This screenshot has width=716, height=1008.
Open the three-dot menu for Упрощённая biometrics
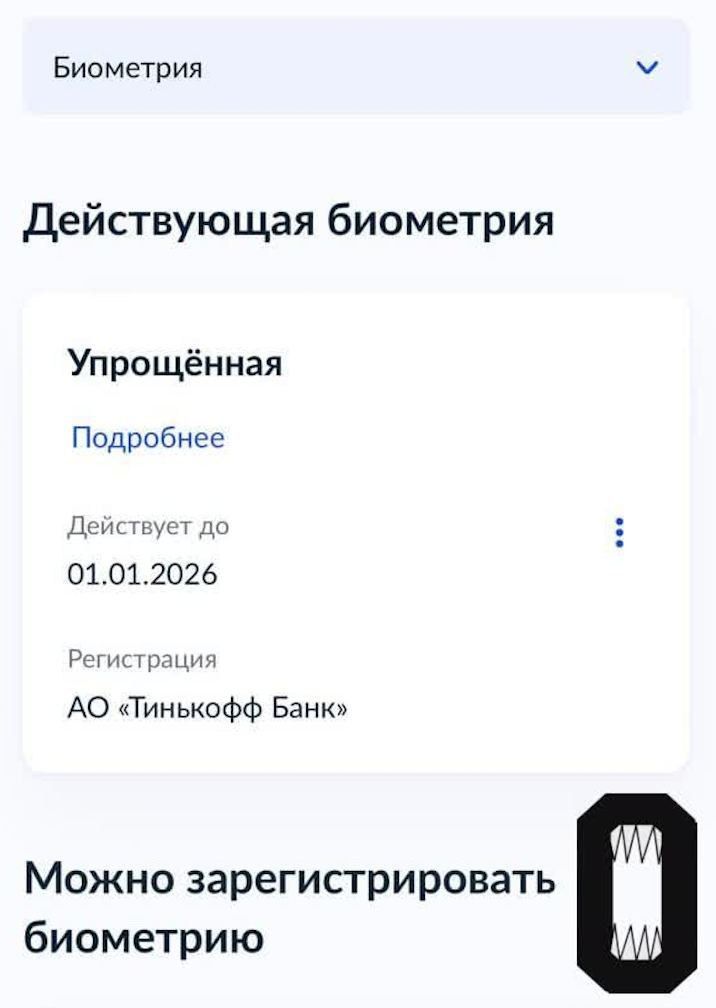tap(620, 532)
